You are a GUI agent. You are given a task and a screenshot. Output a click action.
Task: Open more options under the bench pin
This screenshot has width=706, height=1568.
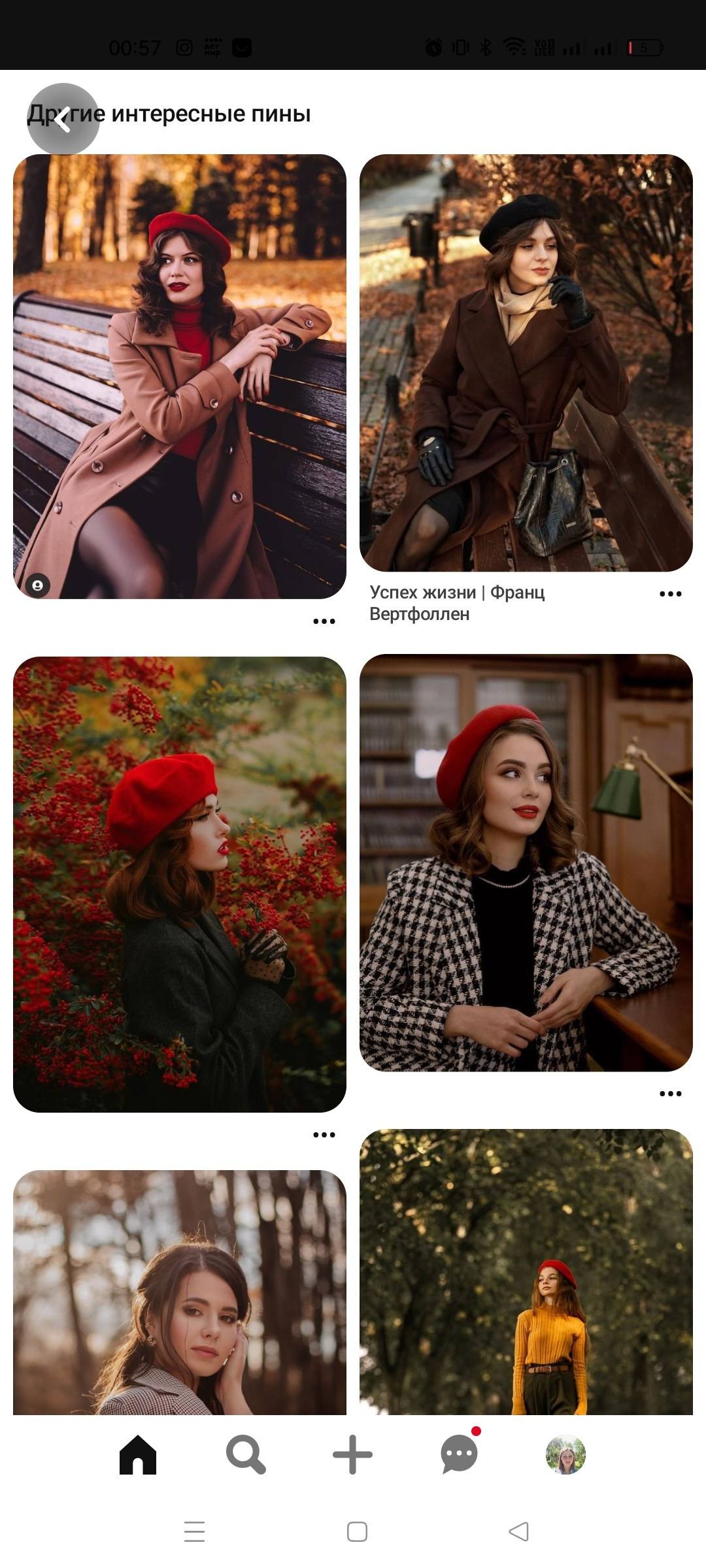(x=324, y=621)
